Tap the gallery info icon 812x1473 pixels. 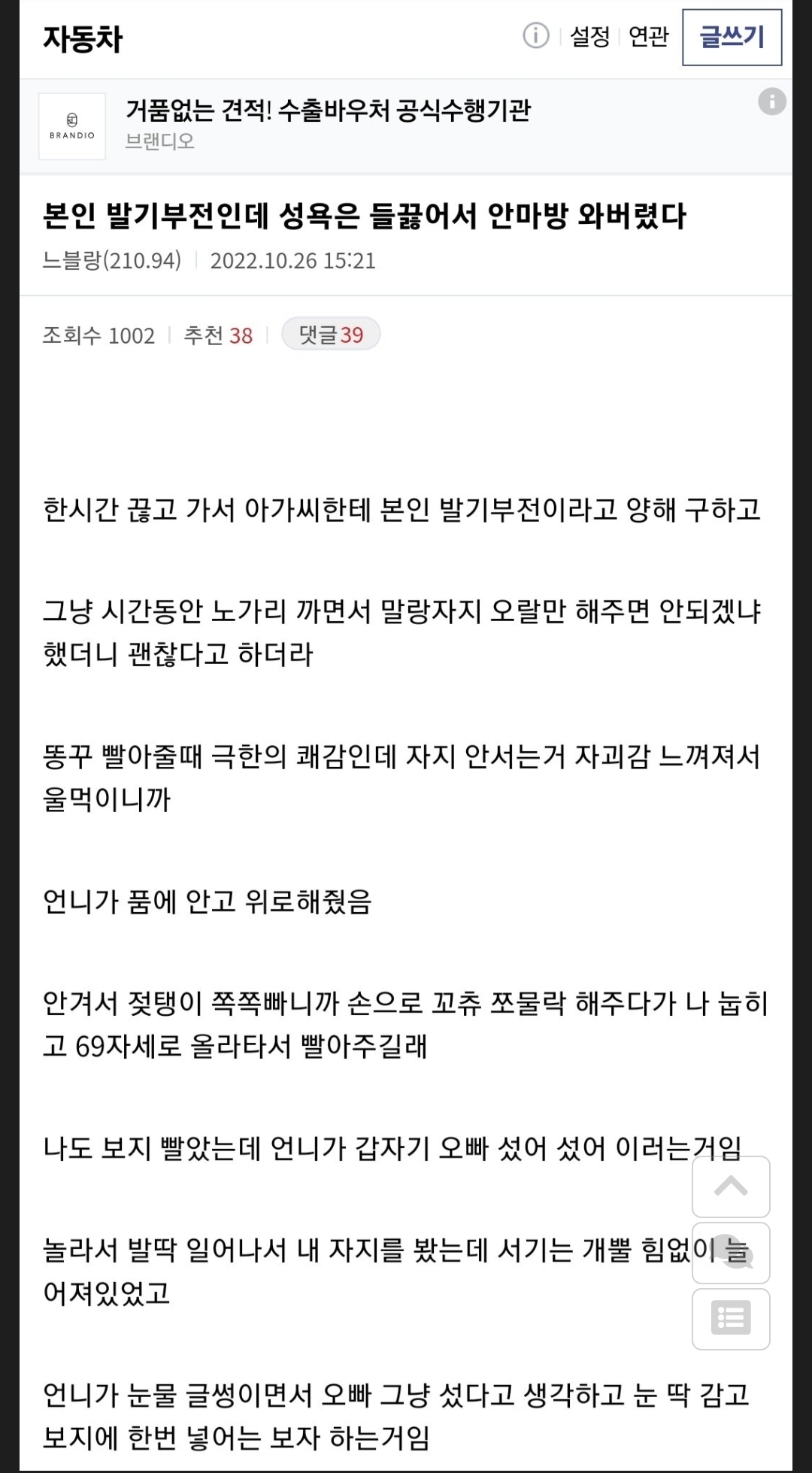(x=536, y=35)
